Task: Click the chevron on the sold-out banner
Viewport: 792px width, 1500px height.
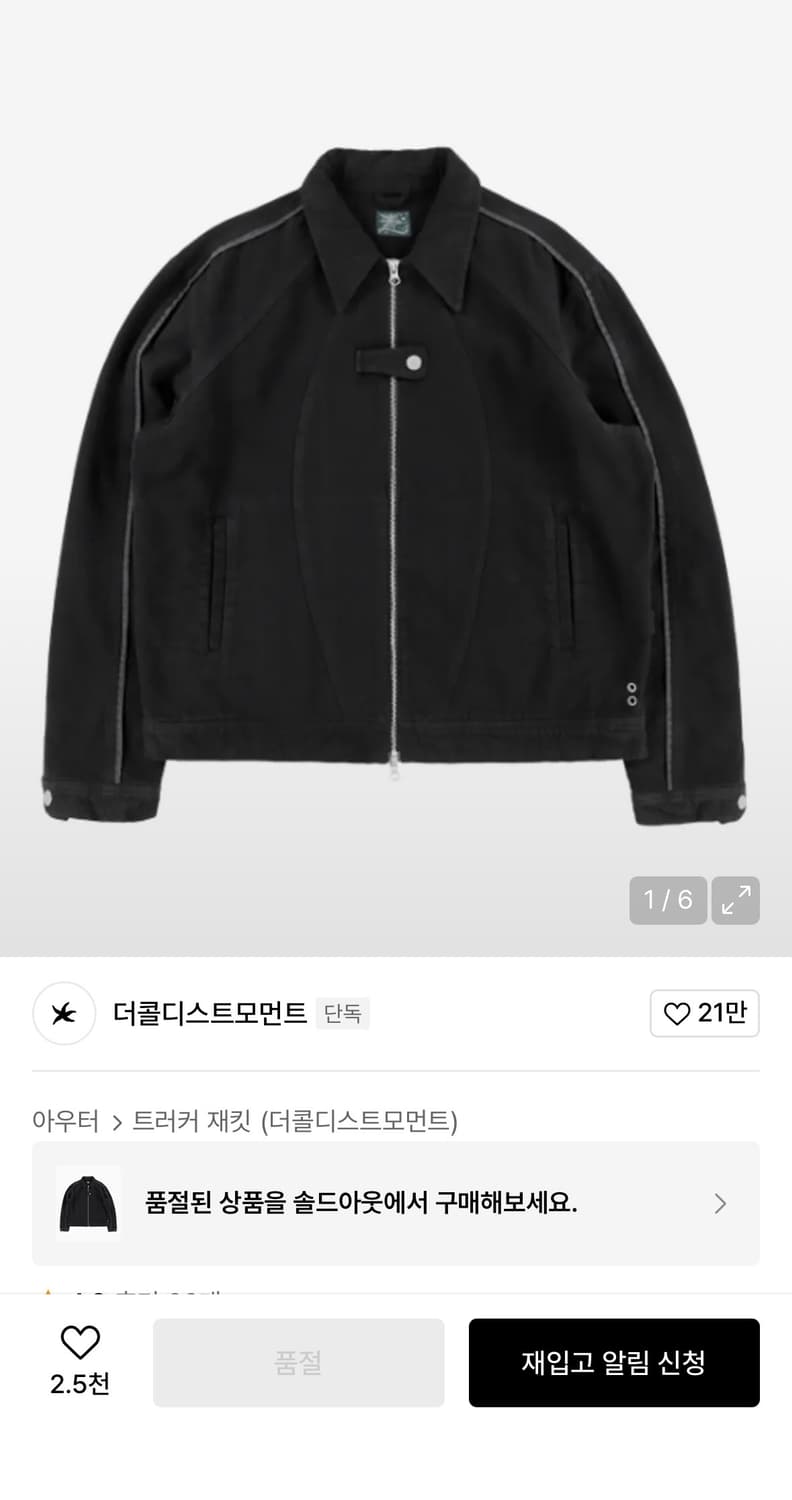Action: pos(719,1203)
